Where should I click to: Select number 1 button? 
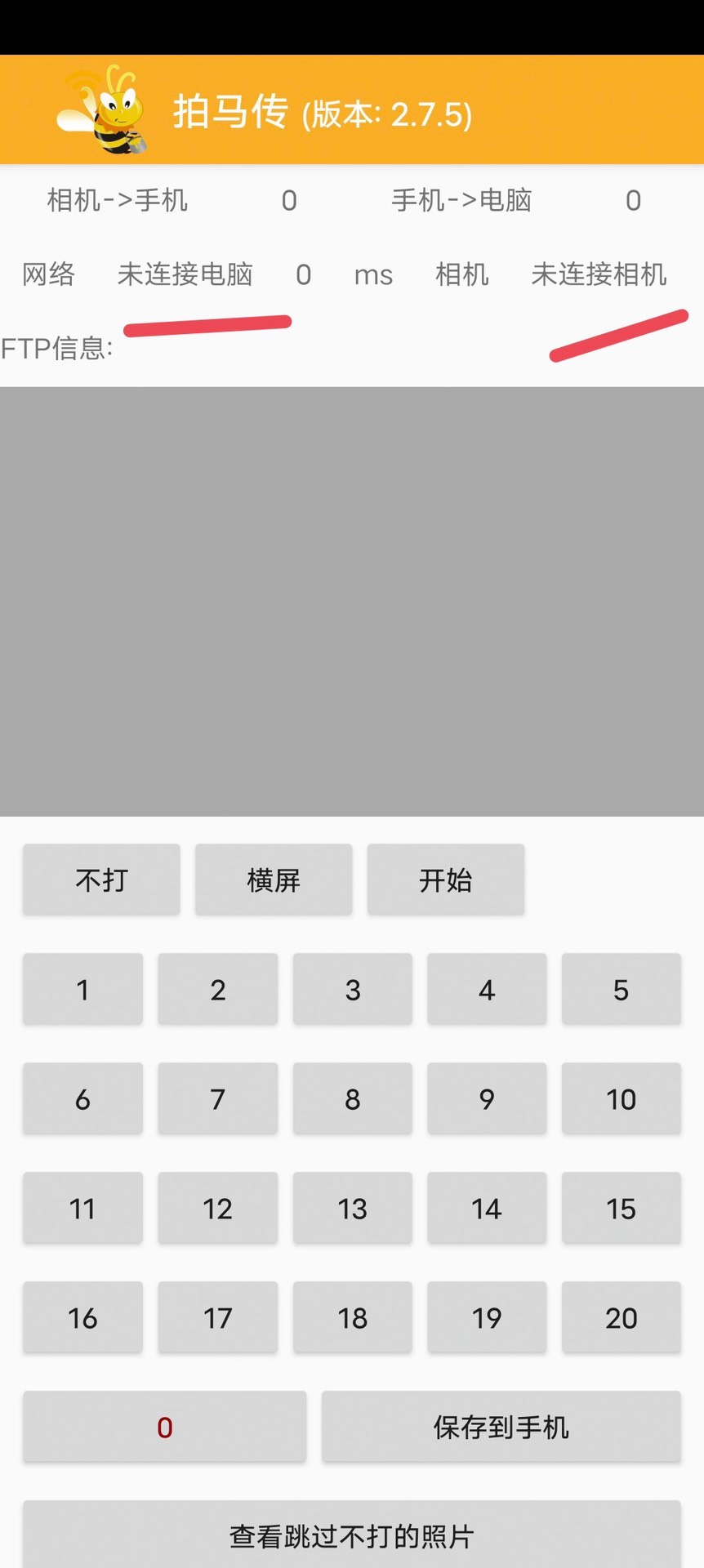click(82, 989)
